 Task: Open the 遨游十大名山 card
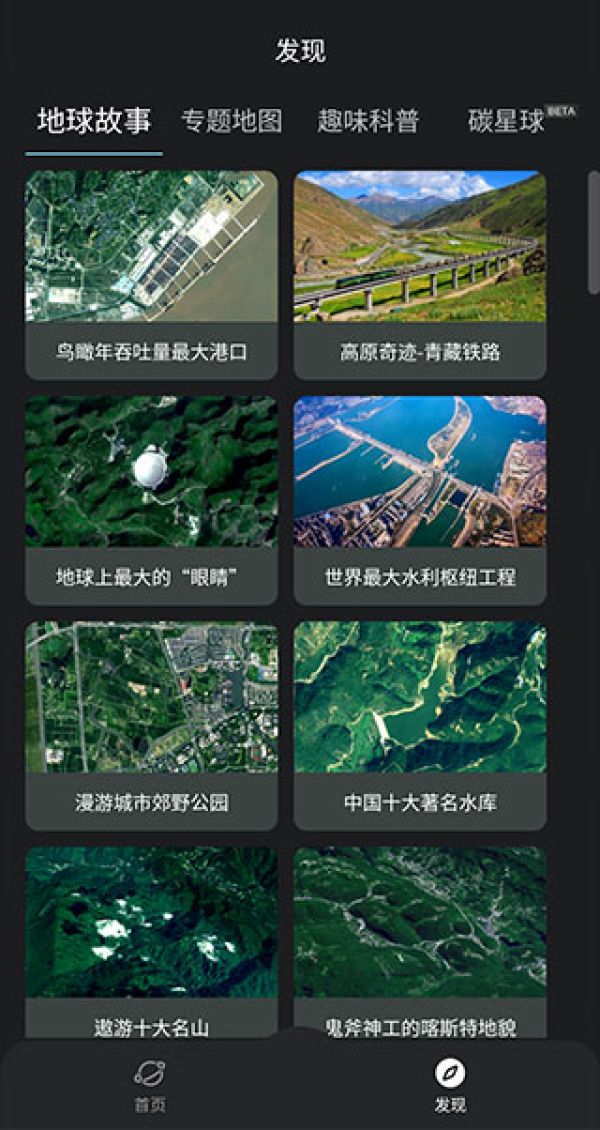pos(151,940)
